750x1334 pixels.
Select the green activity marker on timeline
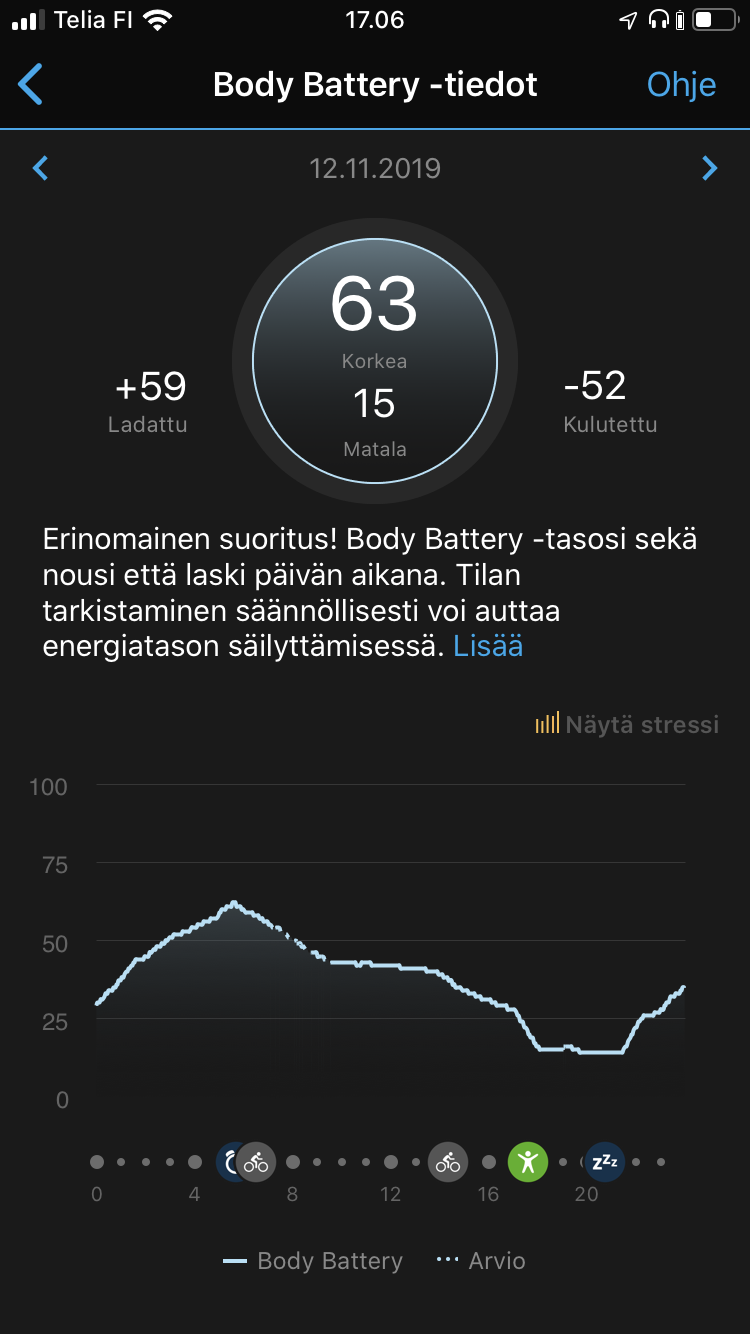coord(528,1162)
